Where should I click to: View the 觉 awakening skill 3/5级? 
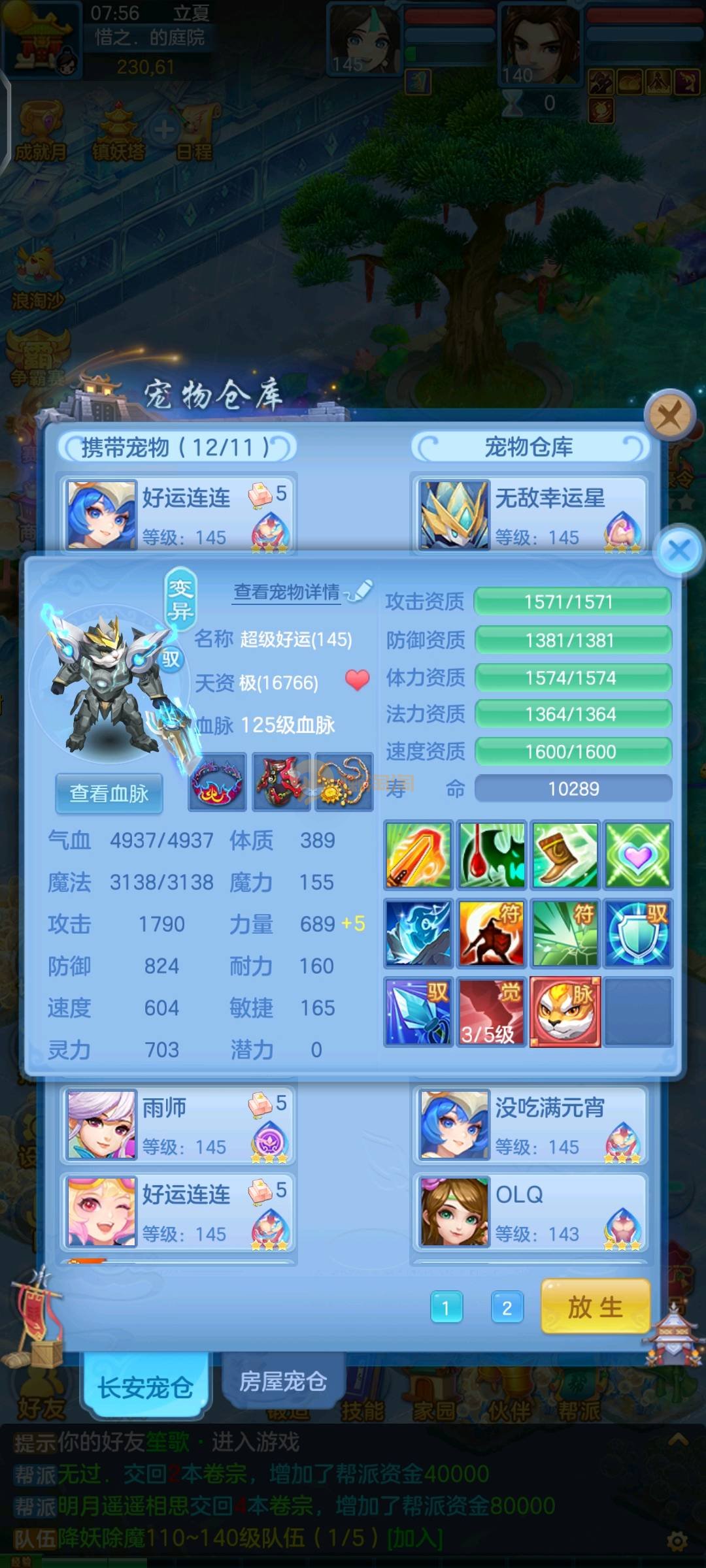coord(491,1011)
